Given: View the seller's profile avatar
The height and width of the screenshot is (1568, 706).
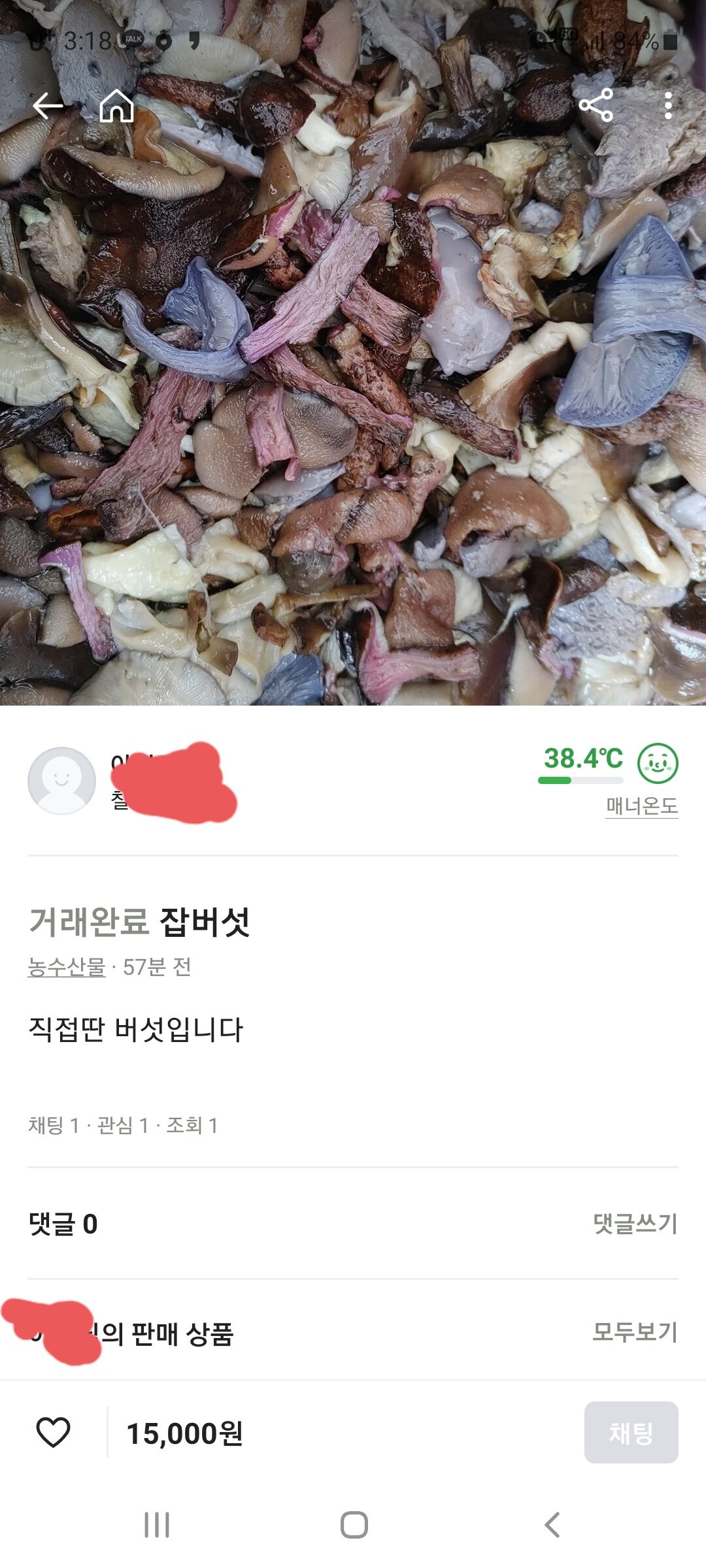Looking at the screenshot, I should click(x=61, y=781).
